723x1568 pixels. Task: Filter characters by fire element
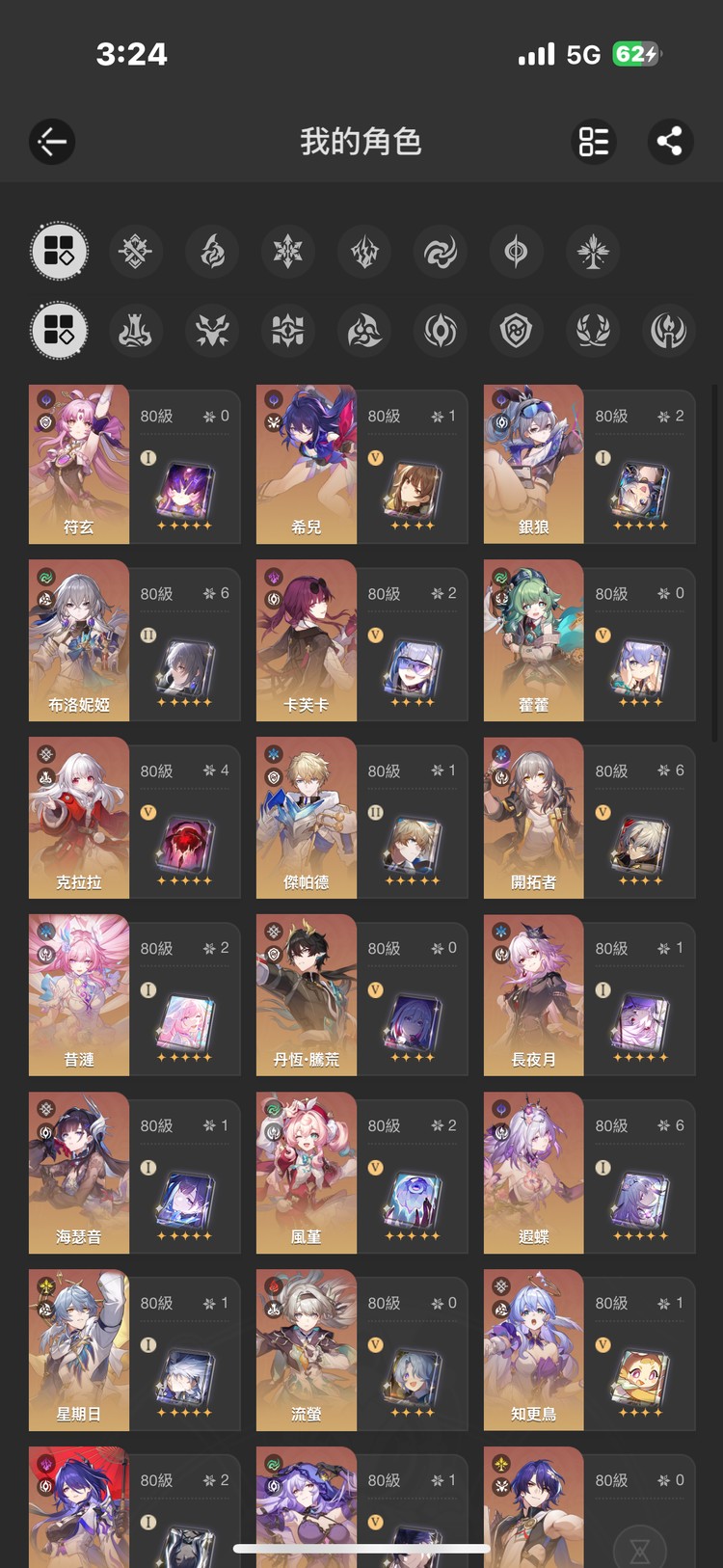[212, 252]
